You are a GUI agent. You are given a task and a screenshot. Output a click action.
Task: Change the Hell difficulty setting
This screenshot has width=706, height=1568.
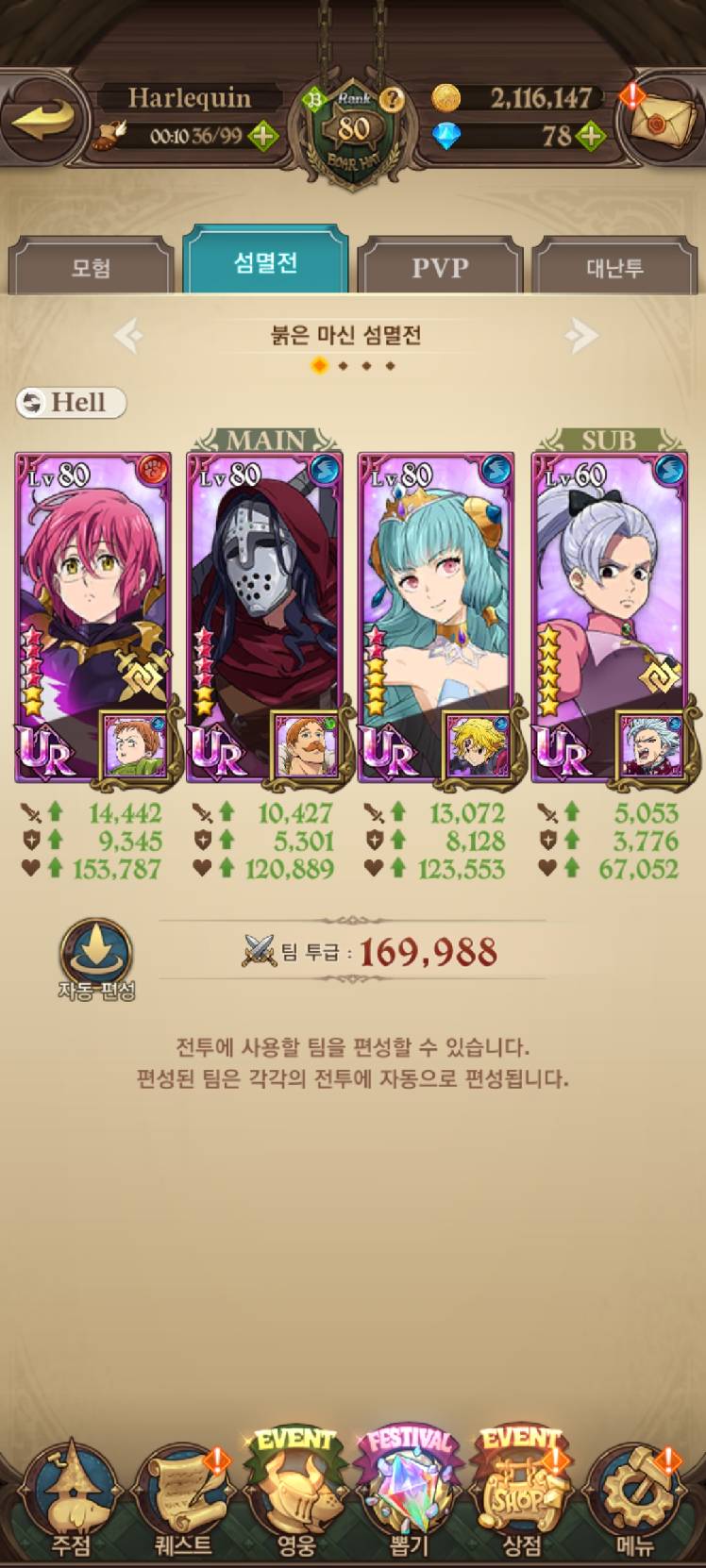coord(71,403)
